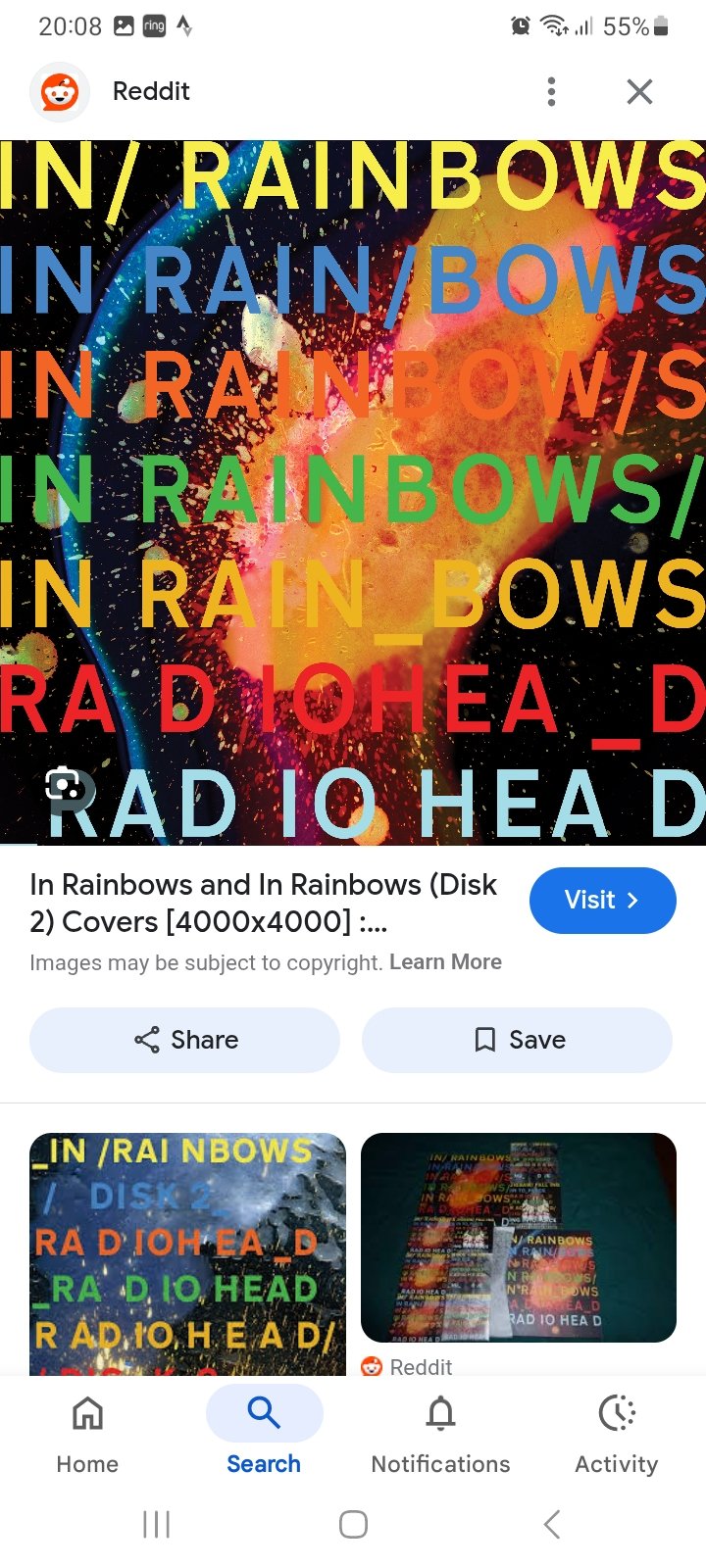Open the Notifications tab

[x=440, y=1433]
